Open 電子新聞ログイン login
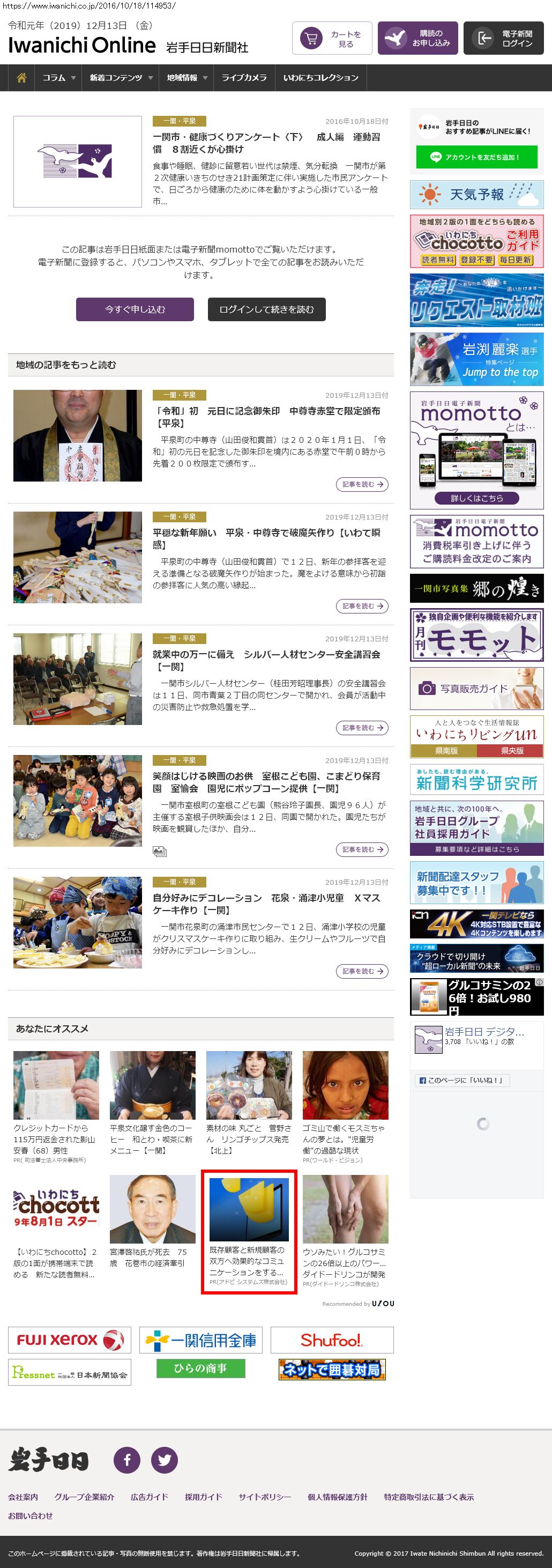 coord(503,39)
